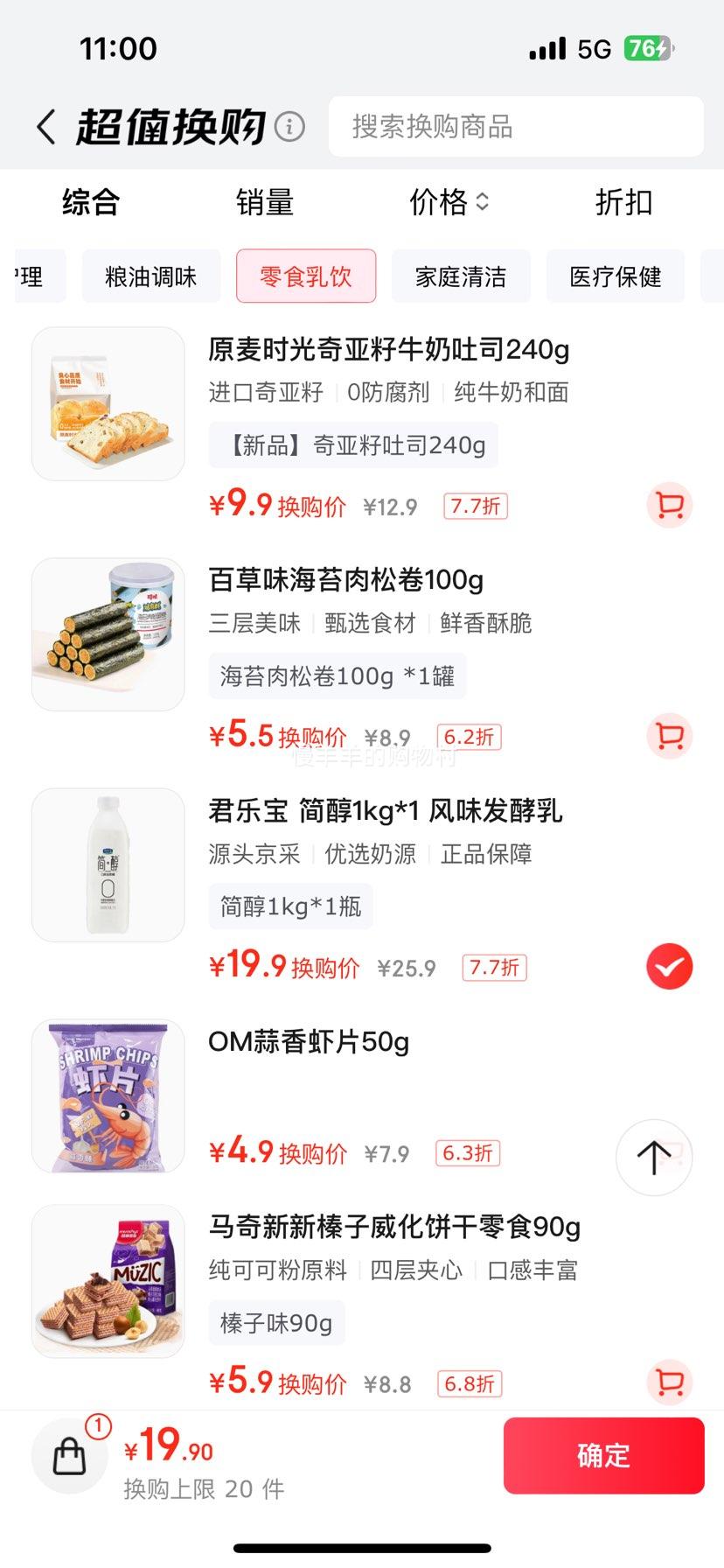Open the 价格 price sort dropdown
This screenshot has width=724, height=1568.
tap(447, 201)
